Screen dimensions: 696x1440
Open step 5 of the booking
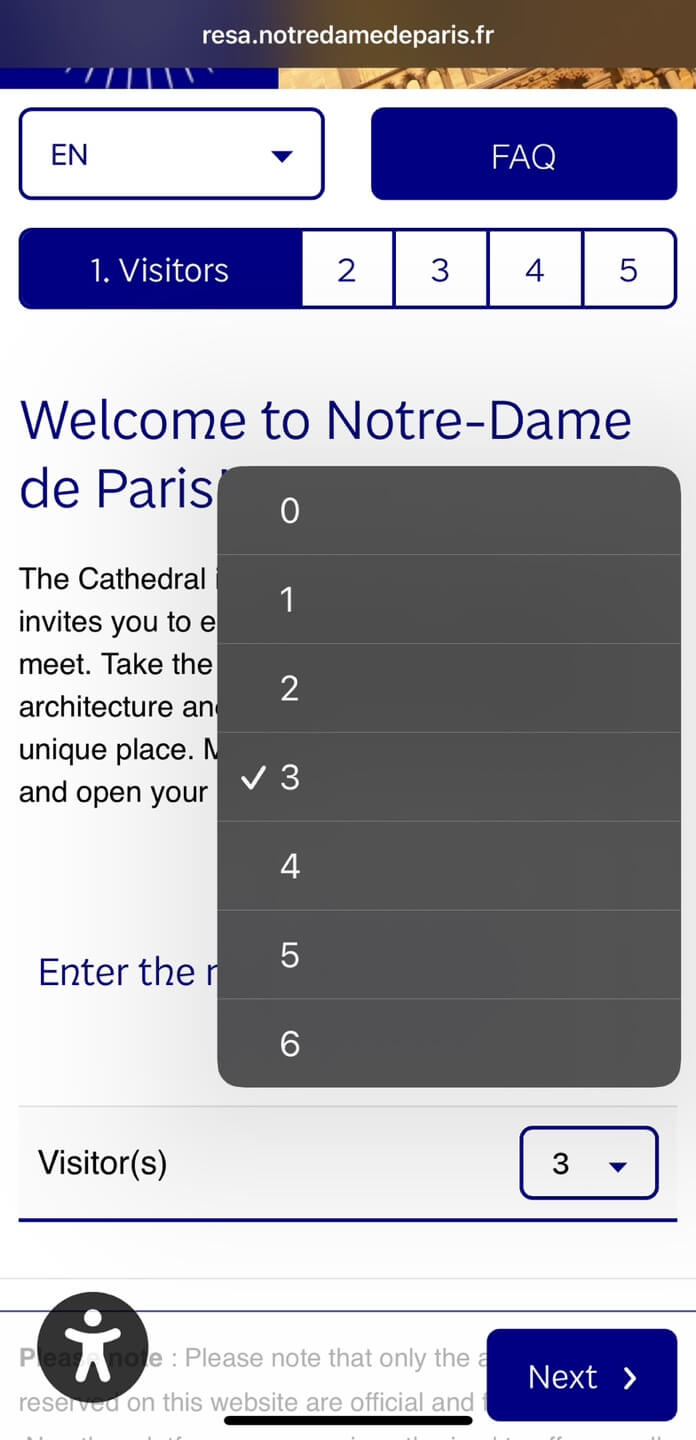(x=628, y=269)
